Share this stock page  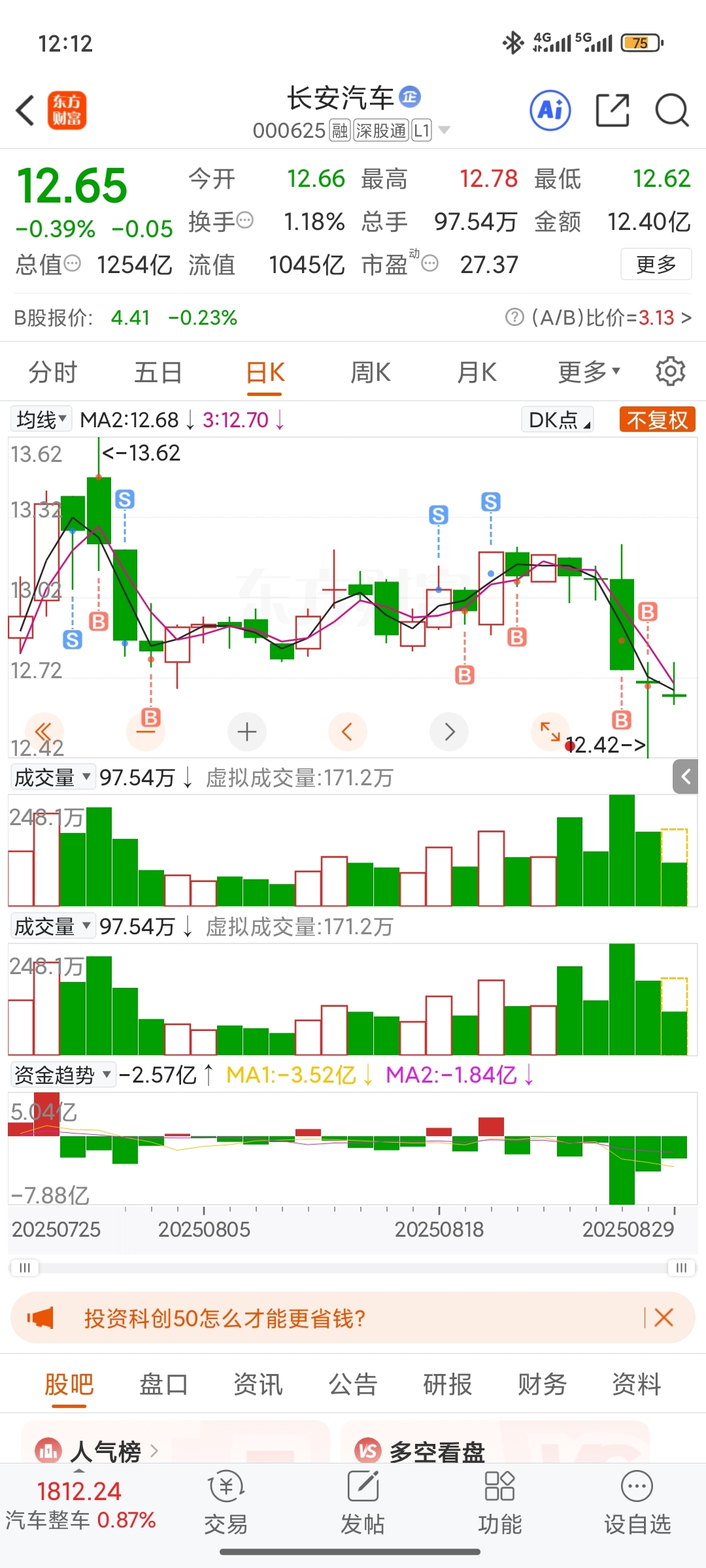pyautogui.click(x=613, y=110)
